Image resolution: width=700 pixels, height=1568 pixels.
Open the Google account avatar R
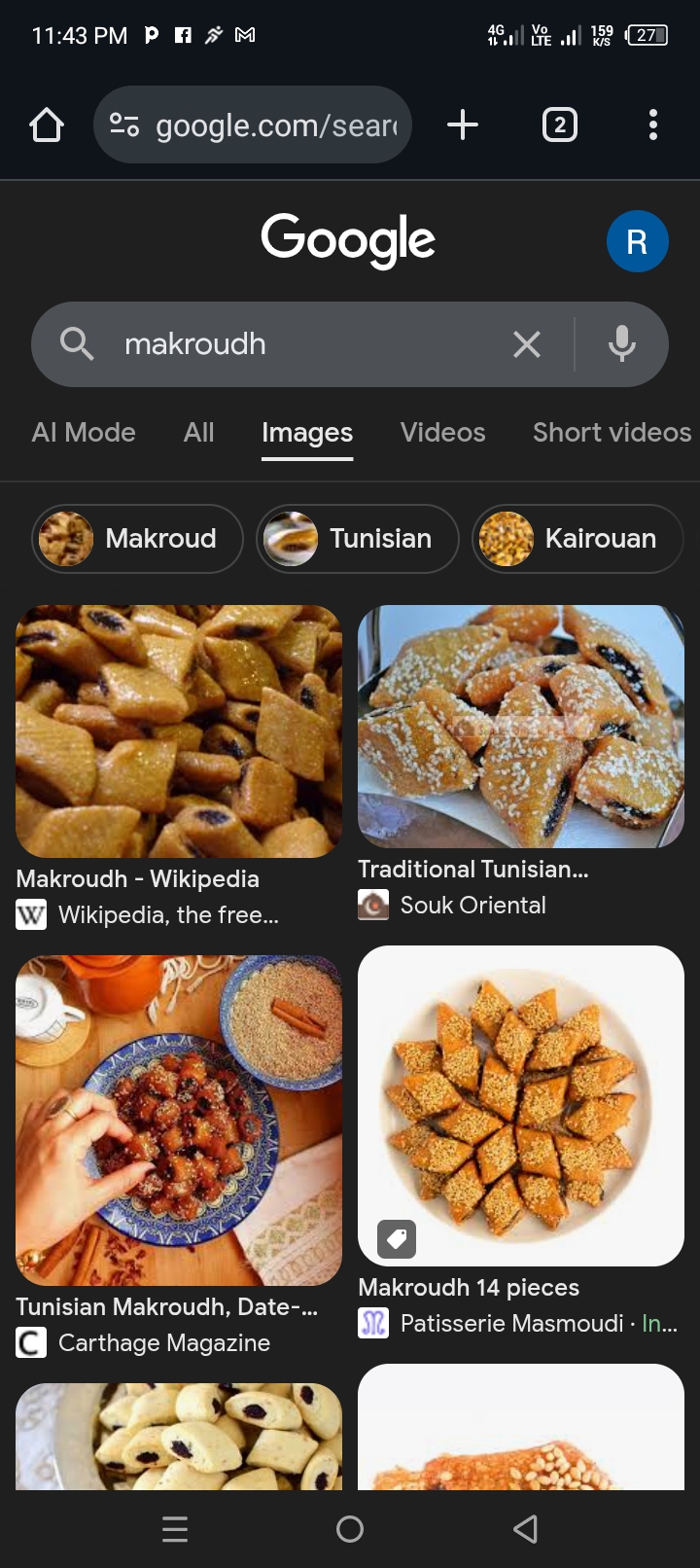click(637, 241)
